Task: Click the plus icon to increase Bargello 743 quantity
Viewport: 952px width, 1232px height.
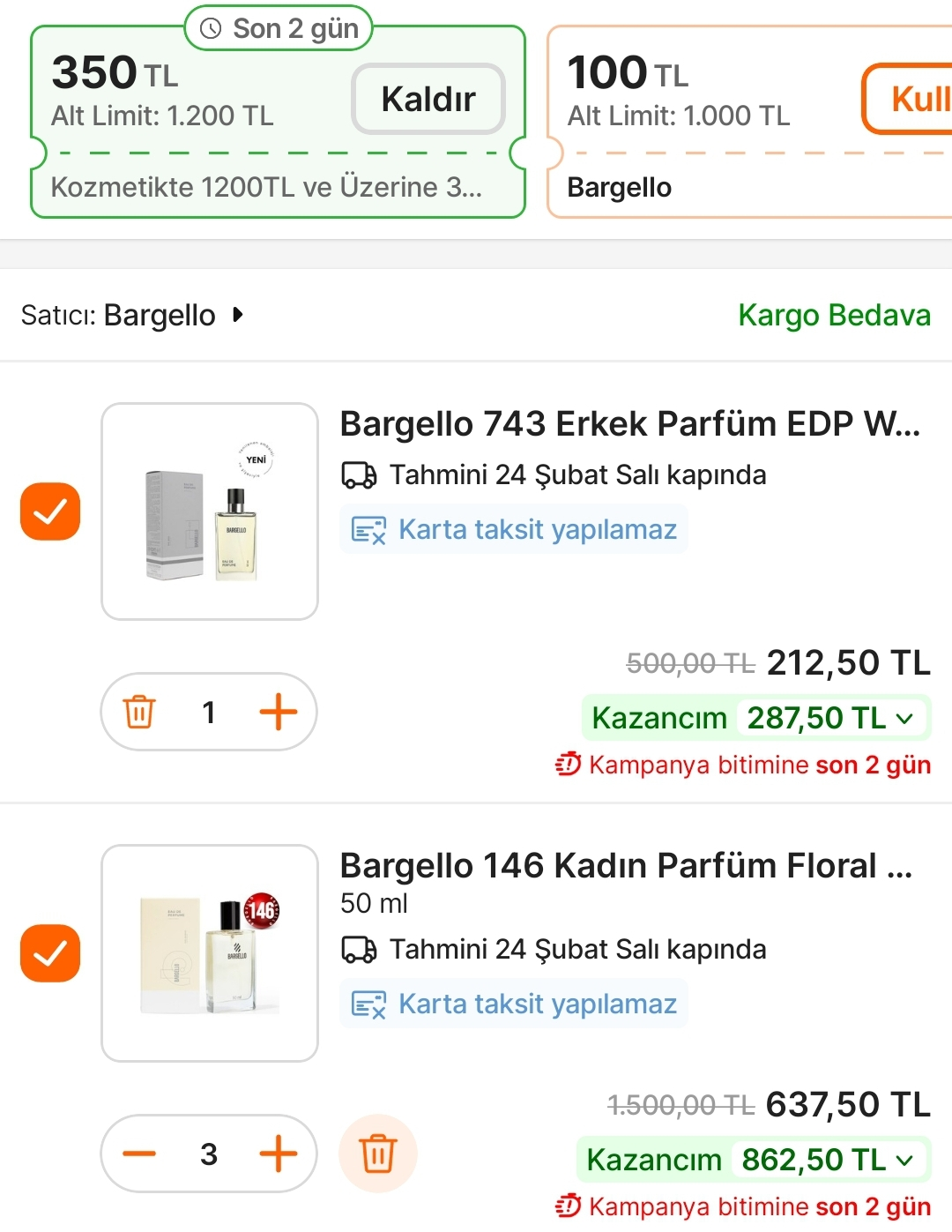Action: (x=279, y=712)
